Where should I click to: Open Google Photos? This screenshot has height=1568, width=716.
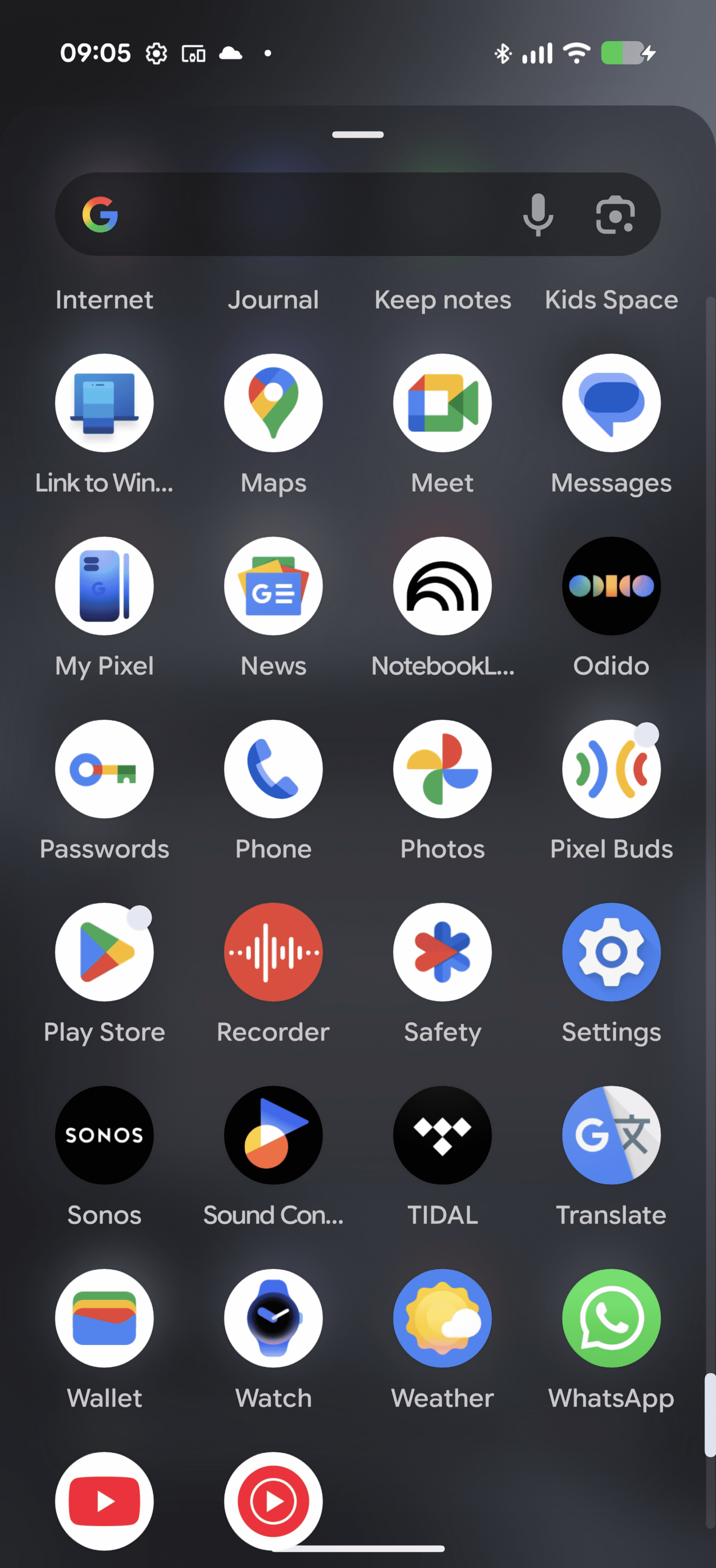[x=442, y=769]
